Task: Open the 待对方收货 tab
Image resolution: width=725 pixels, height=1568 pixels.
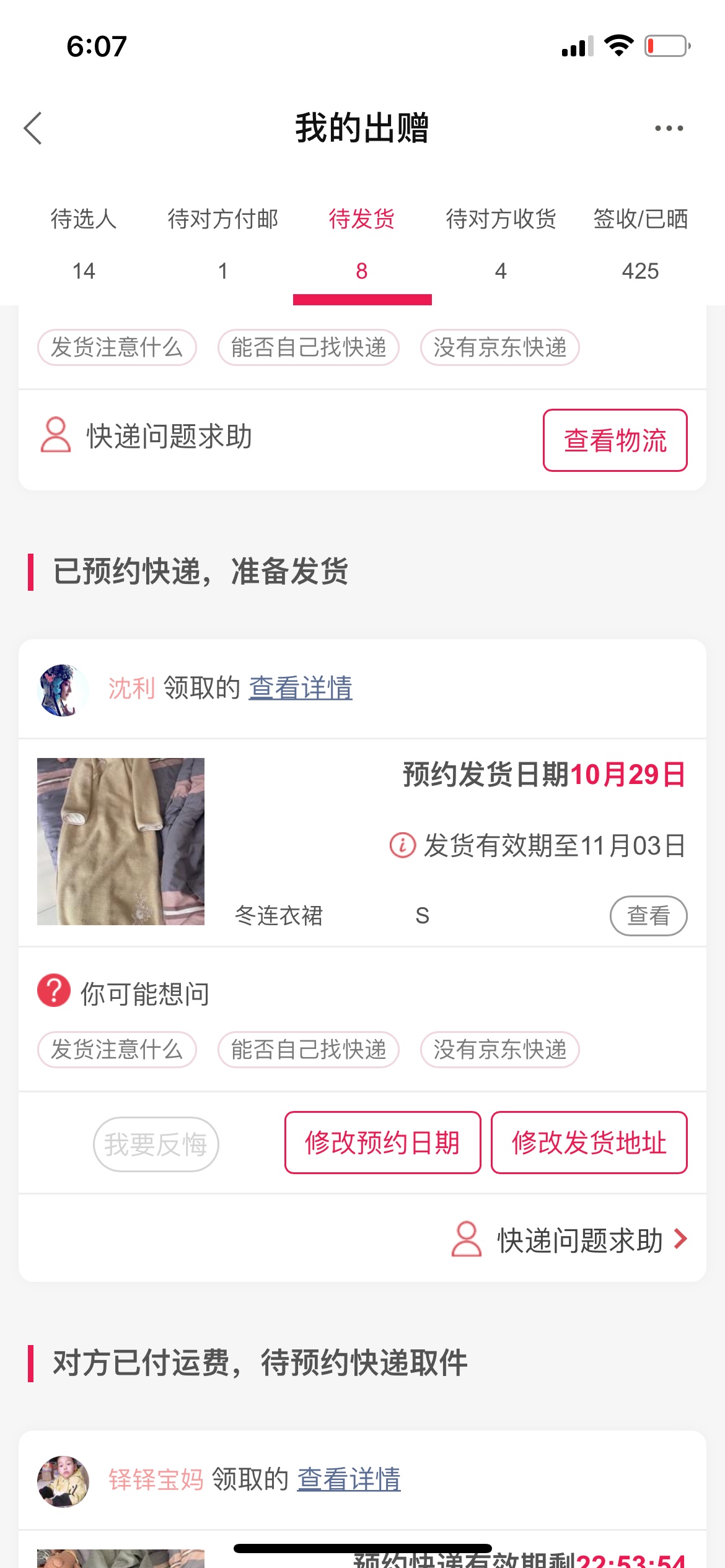Action: pyautogui.click(x=501, y=243)
